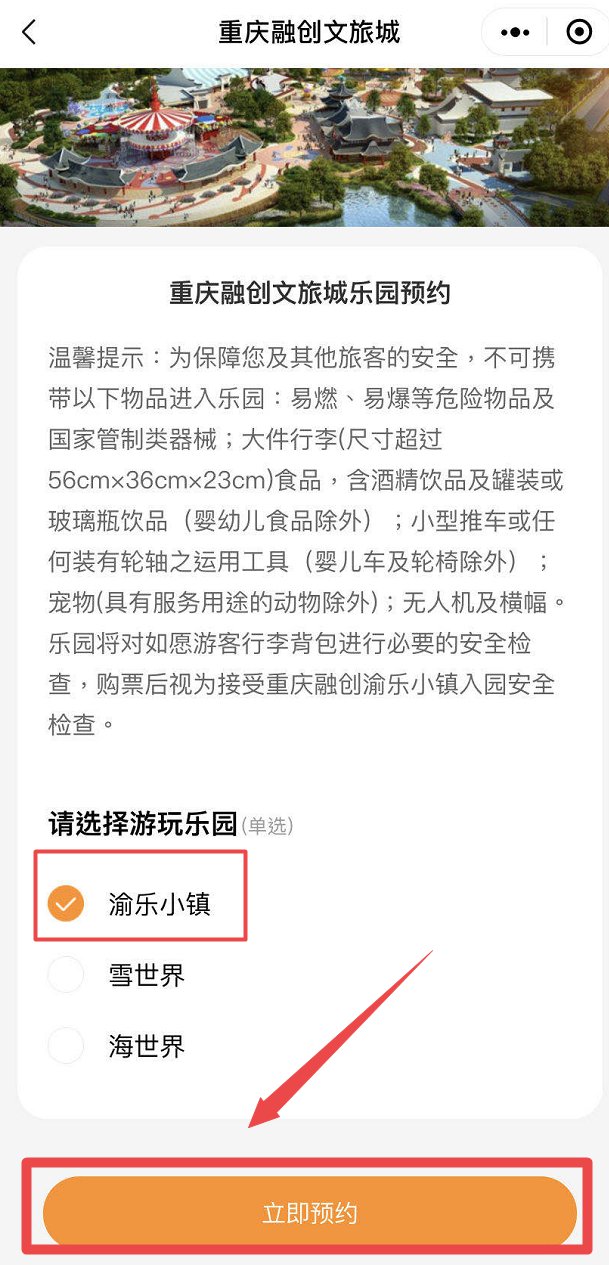Choose 雪世界 as the park

click(x=67, y=975)
